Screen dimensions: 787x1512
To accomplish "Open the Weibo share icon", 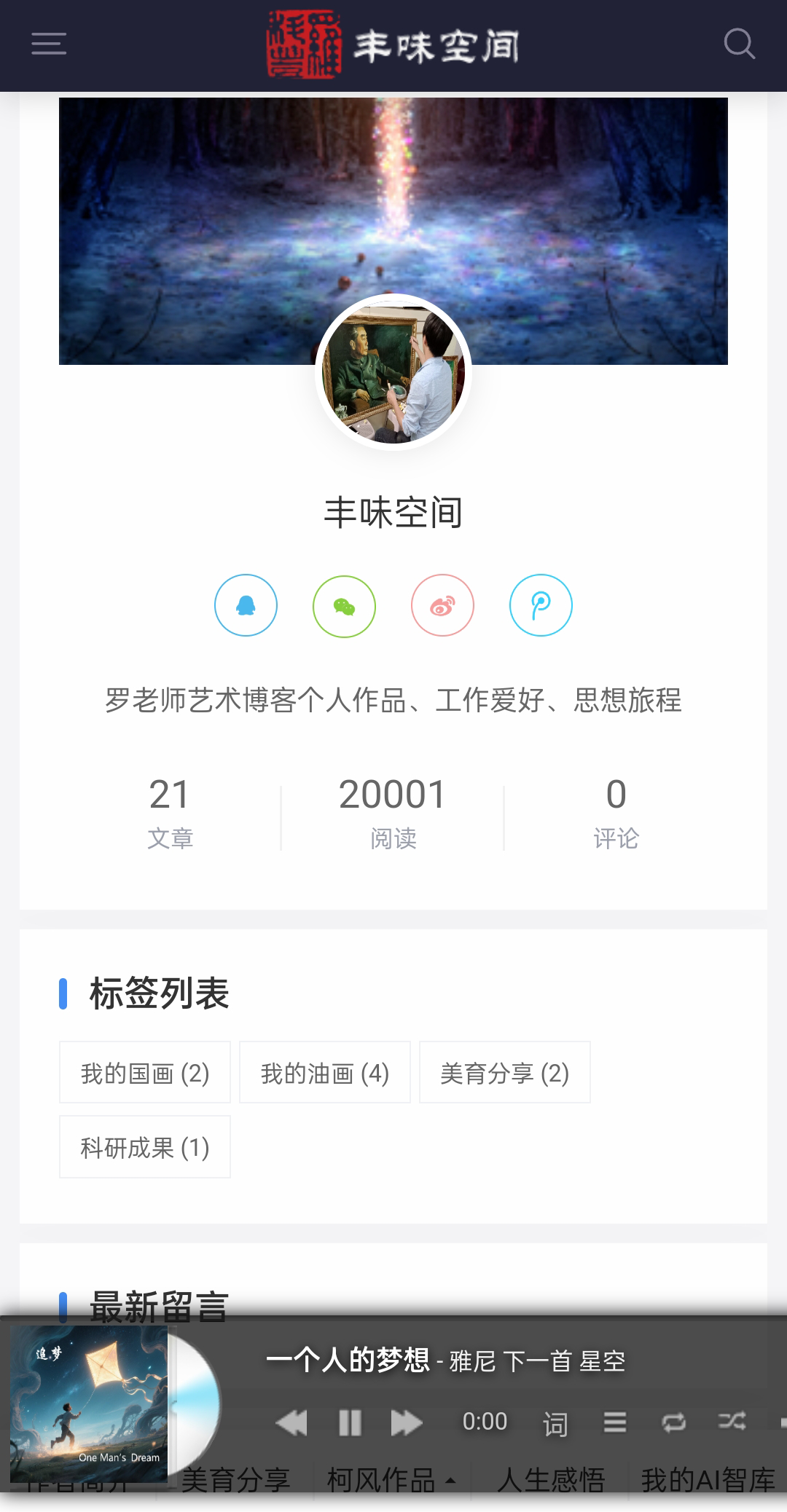I will (x=442, y=606).
